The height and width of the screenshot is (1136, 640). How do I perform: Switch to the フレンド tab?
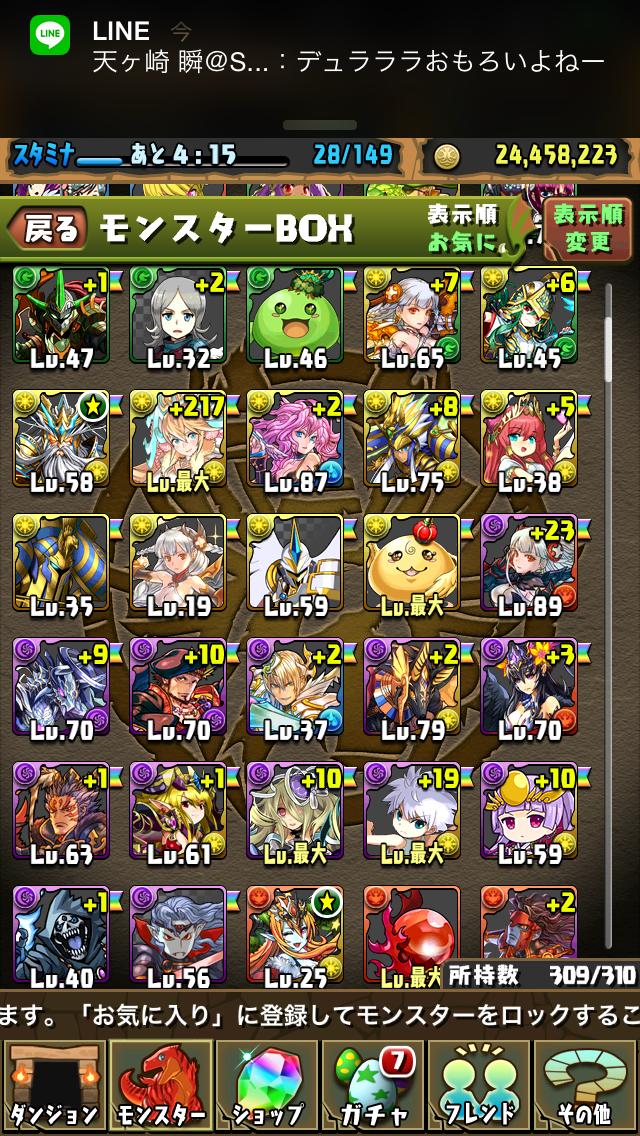(478, 1087)
